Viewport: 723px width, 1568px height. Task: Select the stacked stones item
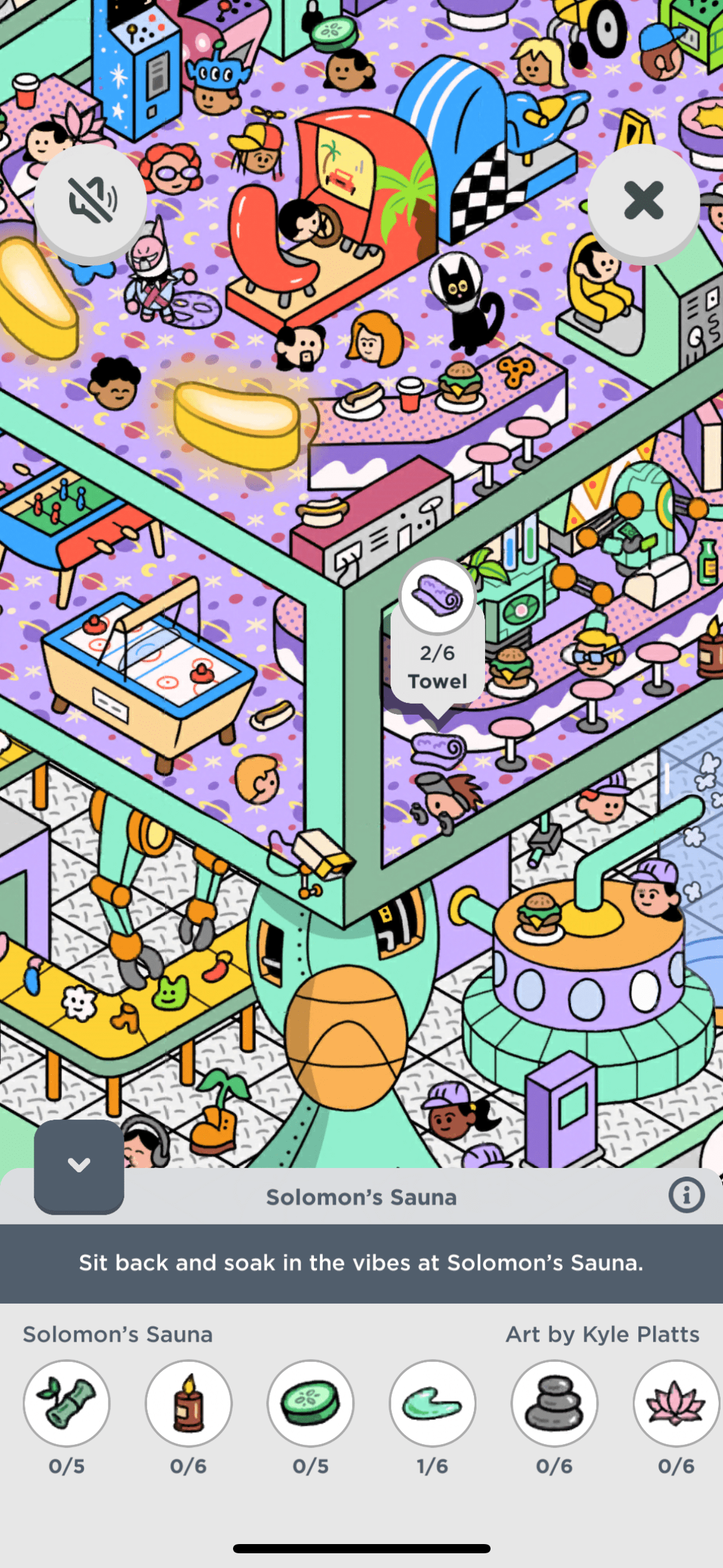click(x=554, y=1403)
